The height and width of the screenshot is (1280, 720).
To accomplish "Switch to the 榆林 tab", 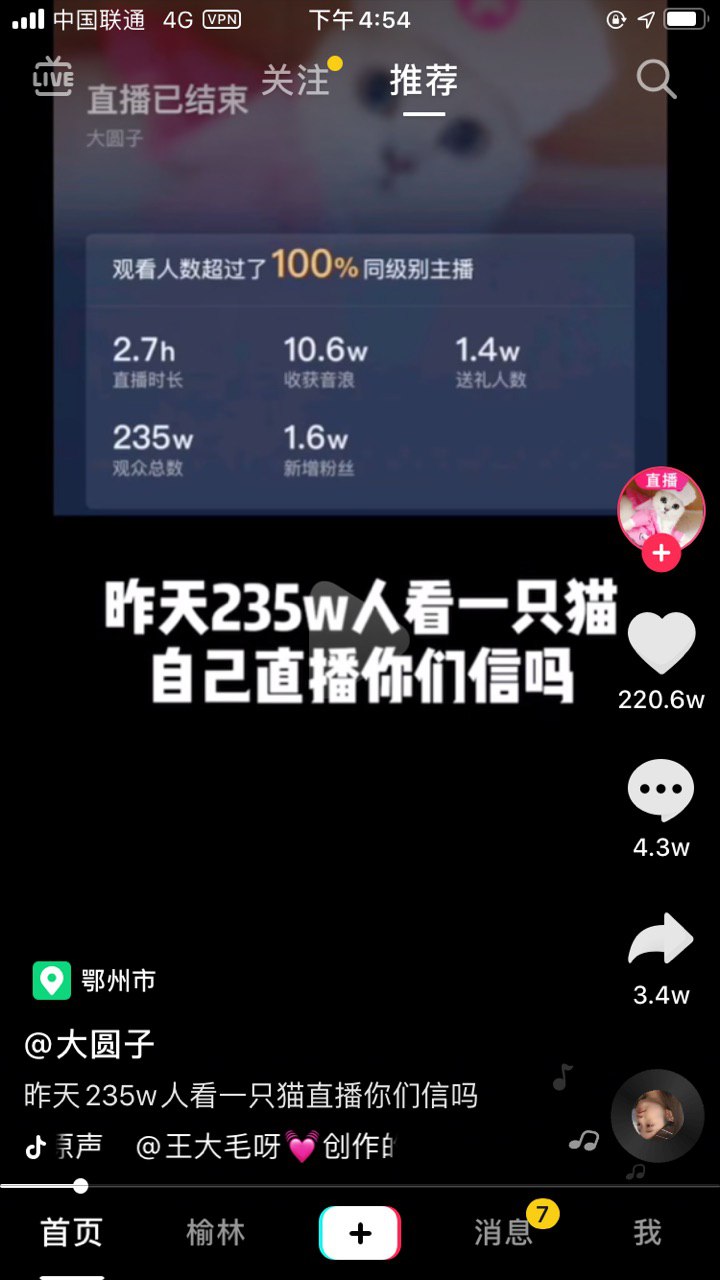I will tap(215, 1233).
